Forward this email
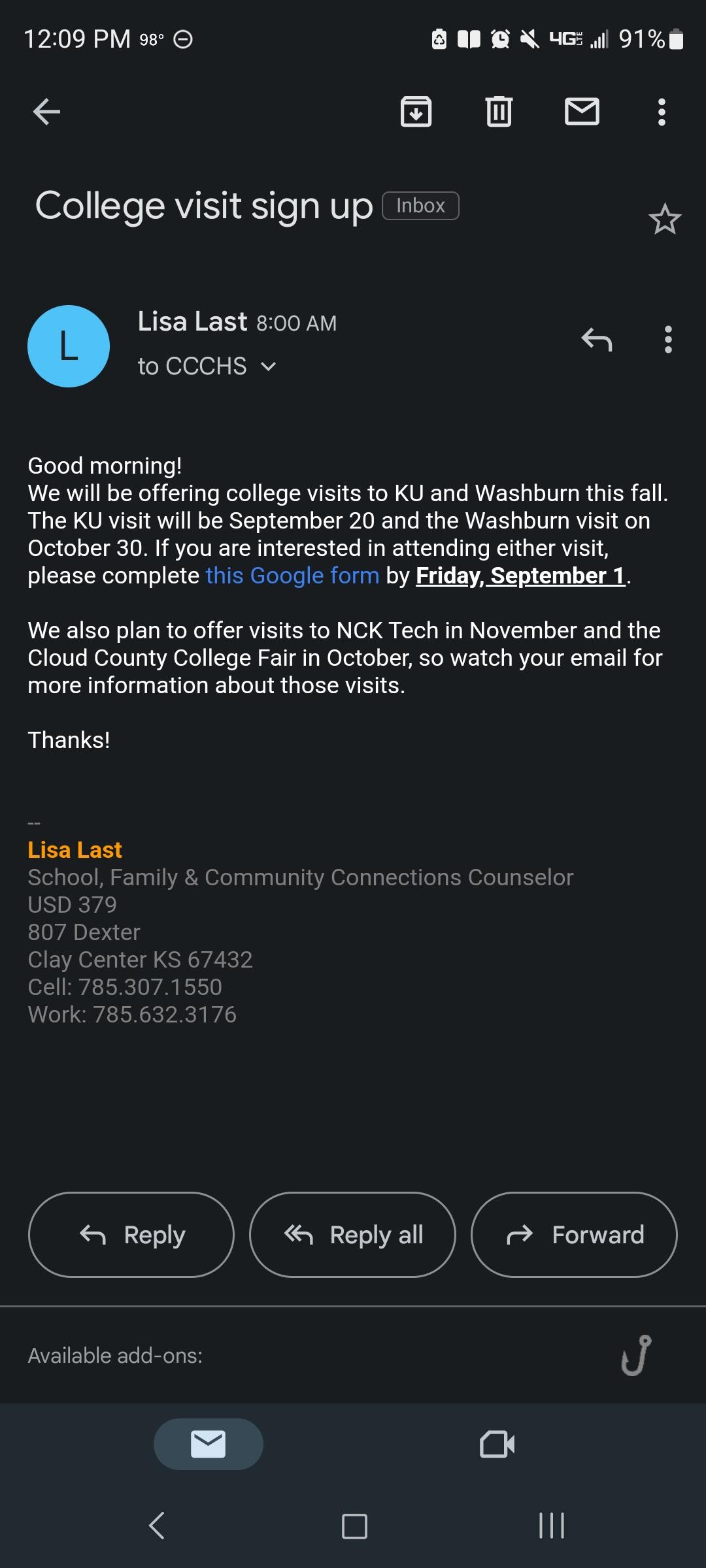The height and width of the screenshot is (1568, 706). click(x=574, y=1235)
